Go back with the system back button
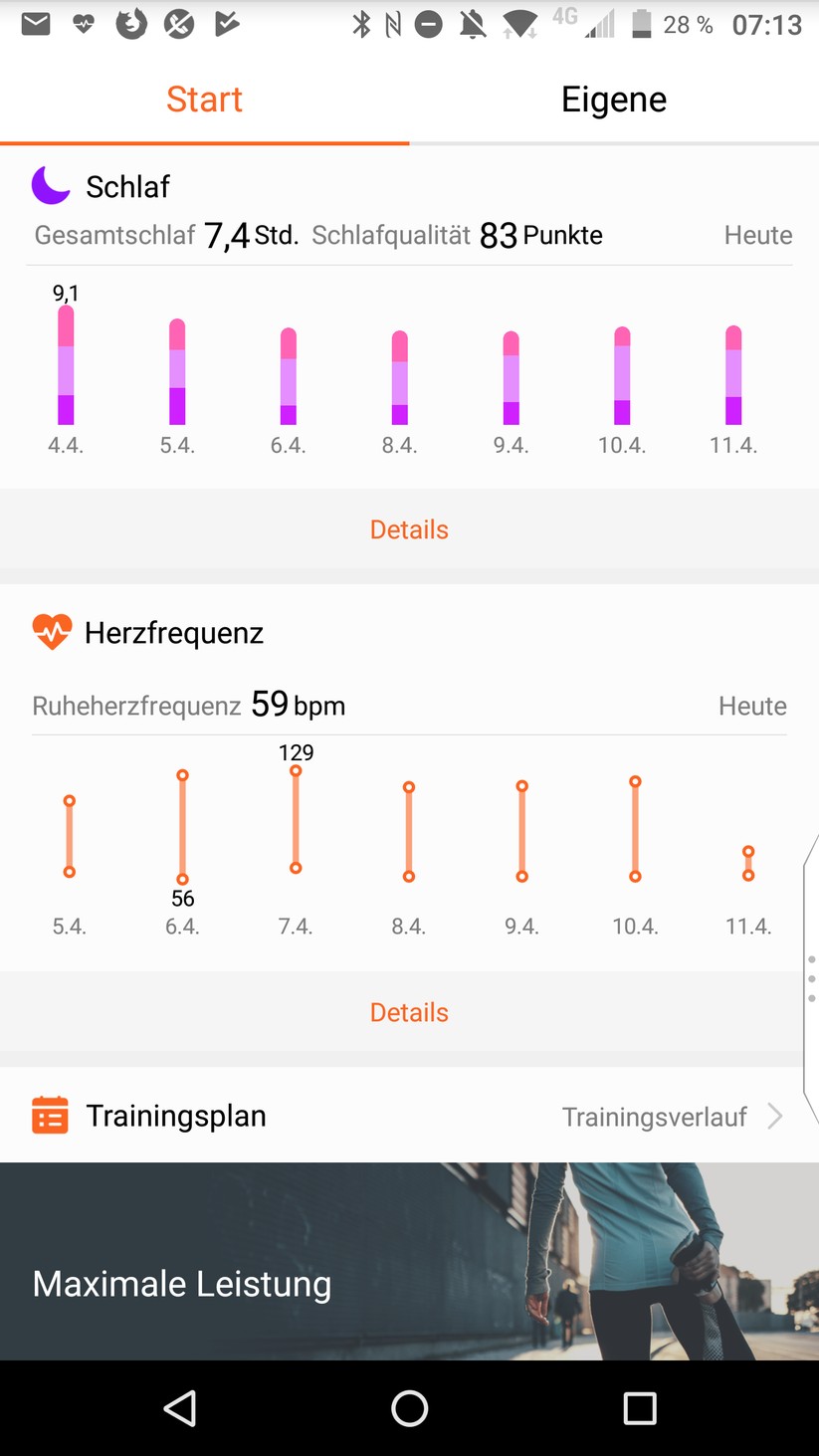The image size is (819, 1456). pyautogui.click(x=180, y=1408)
